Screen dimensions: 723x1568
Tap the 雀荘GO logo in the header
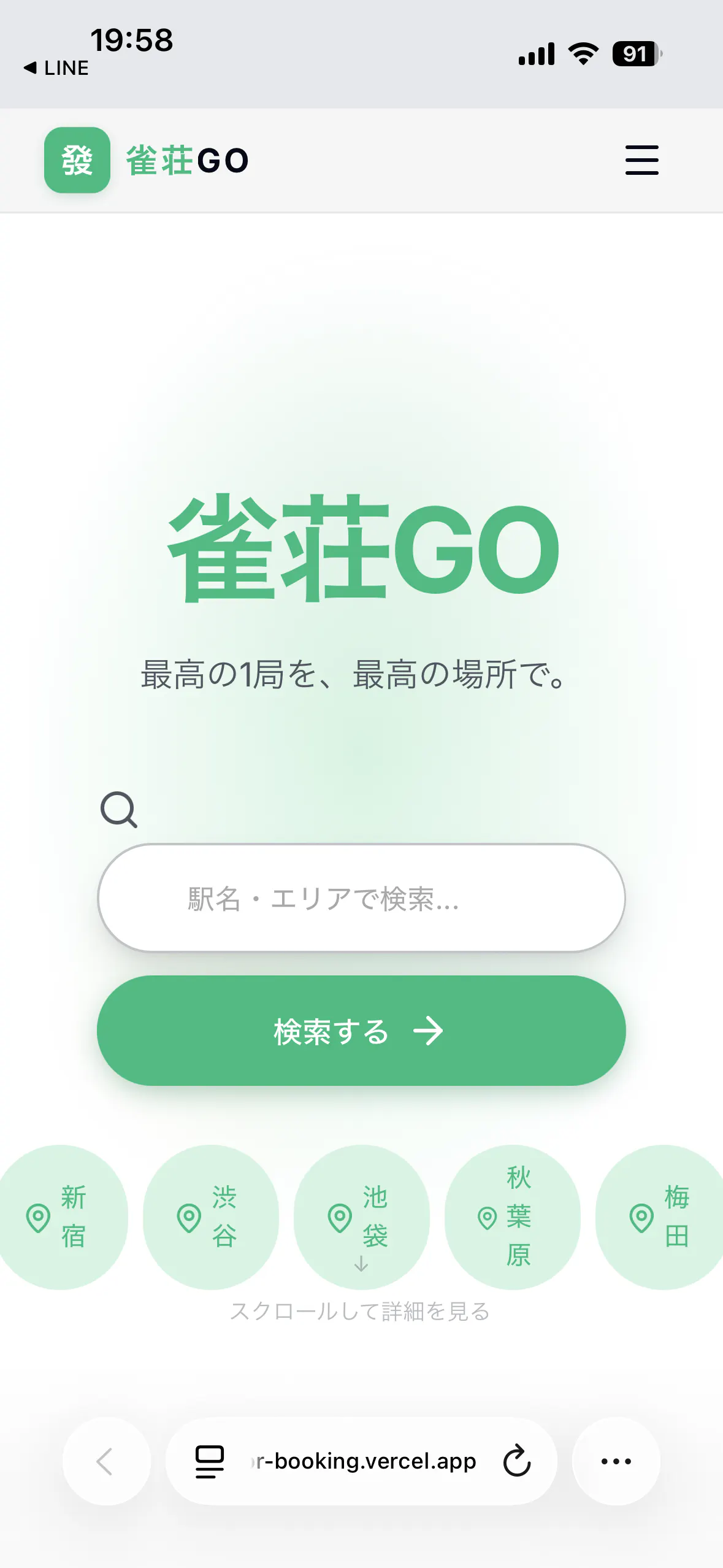tap(147, 160)
